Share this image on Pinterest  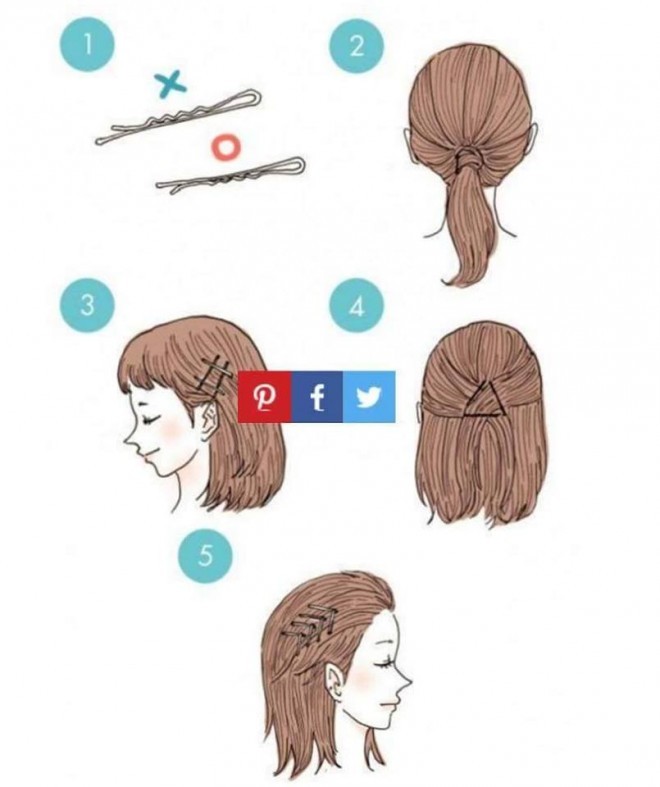click(264, 397)
